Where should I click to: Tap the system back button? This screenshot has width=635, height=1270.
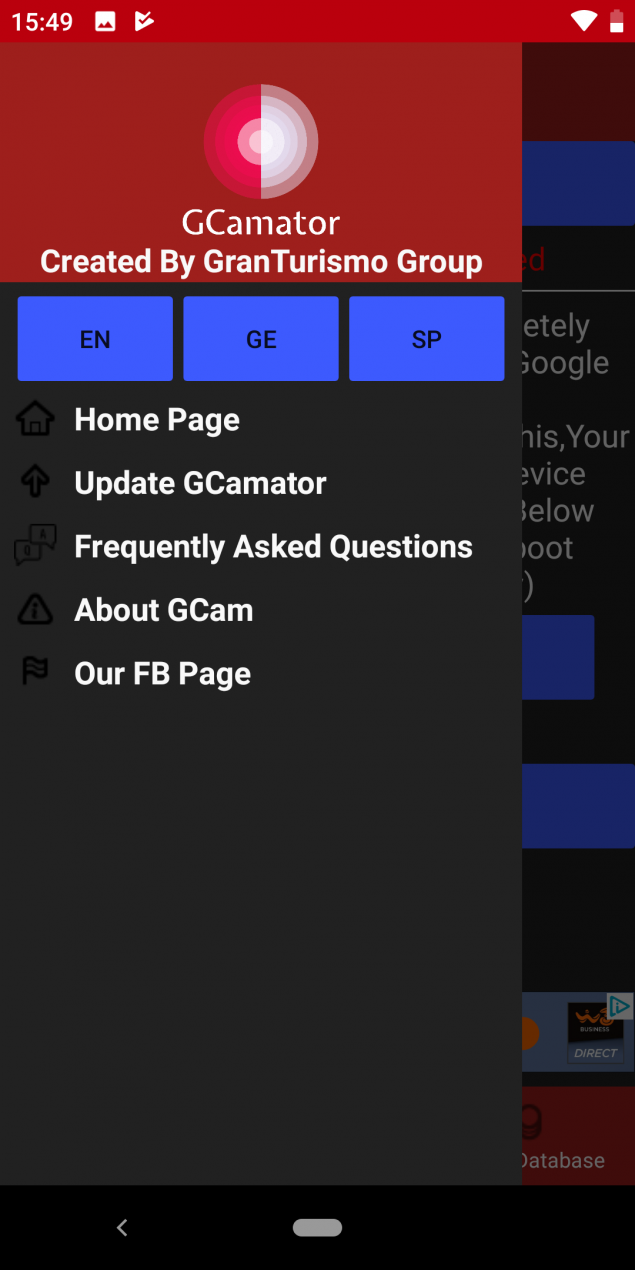coord(122,1227)
